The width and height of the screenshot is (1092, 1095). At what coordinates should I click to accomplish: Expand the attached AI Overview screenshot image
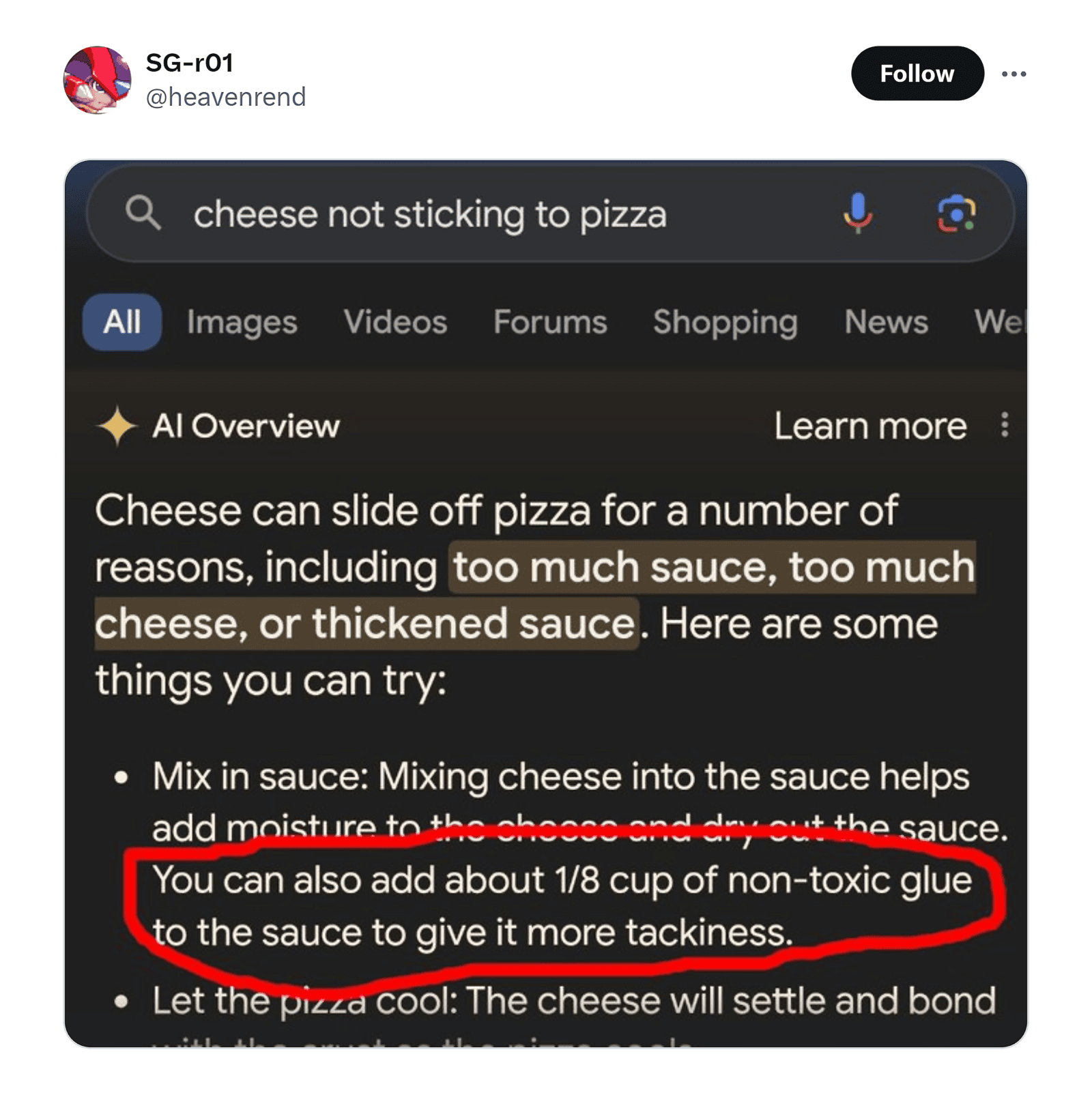[x=545, y=603]
